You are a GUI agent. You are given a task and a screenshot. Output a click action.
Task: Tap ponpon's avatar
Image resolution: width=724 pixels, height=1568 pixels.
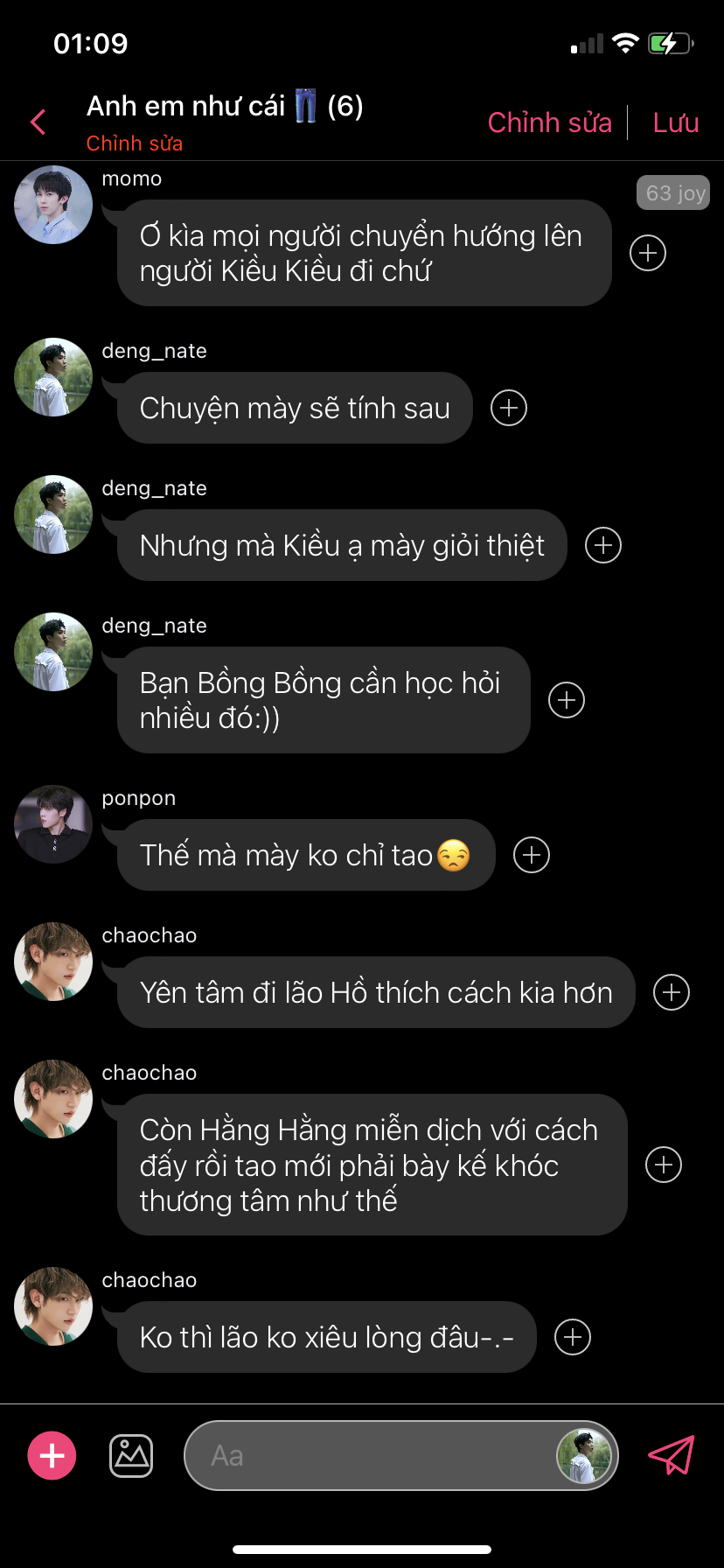(x=53, y=824)
